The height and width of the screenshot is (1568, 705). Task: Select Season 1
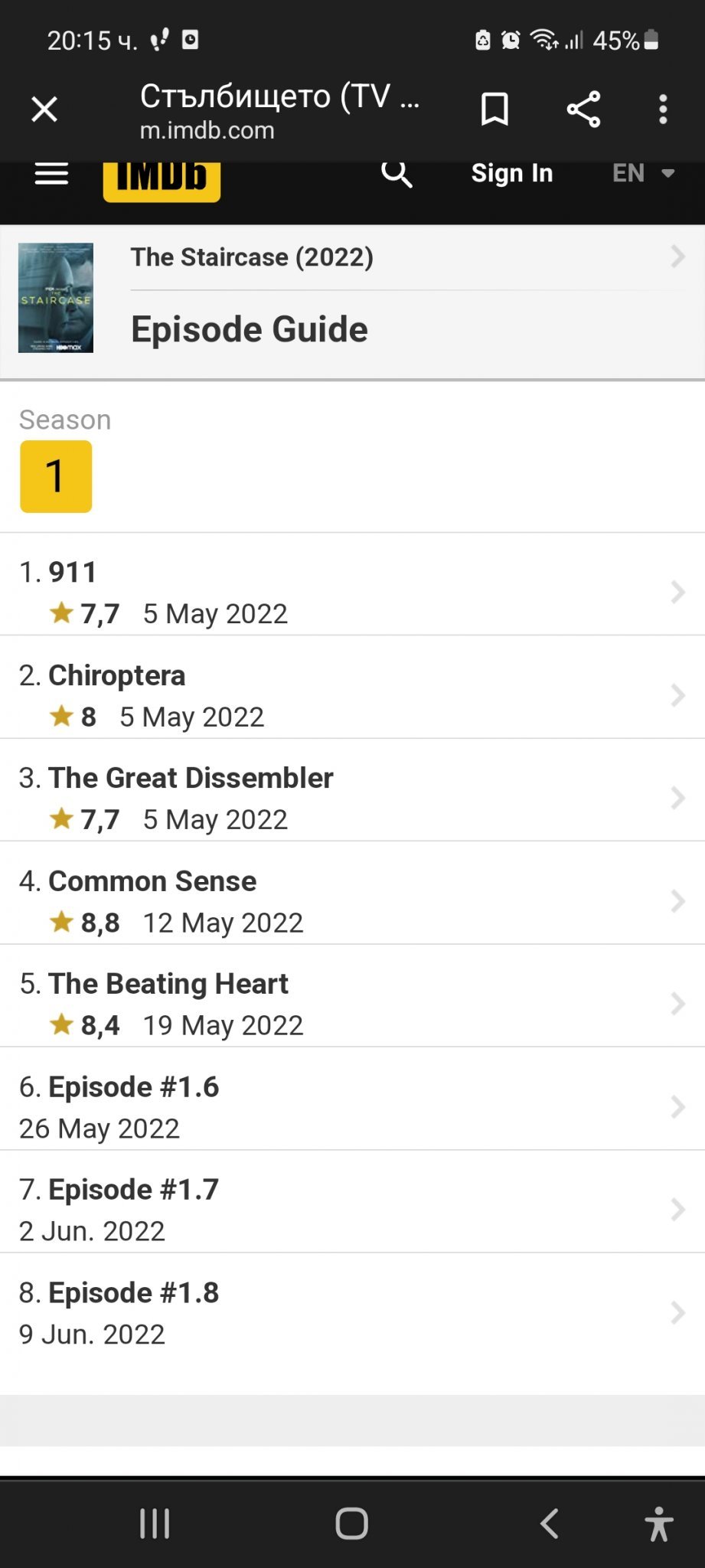click(x=56, y=476)
